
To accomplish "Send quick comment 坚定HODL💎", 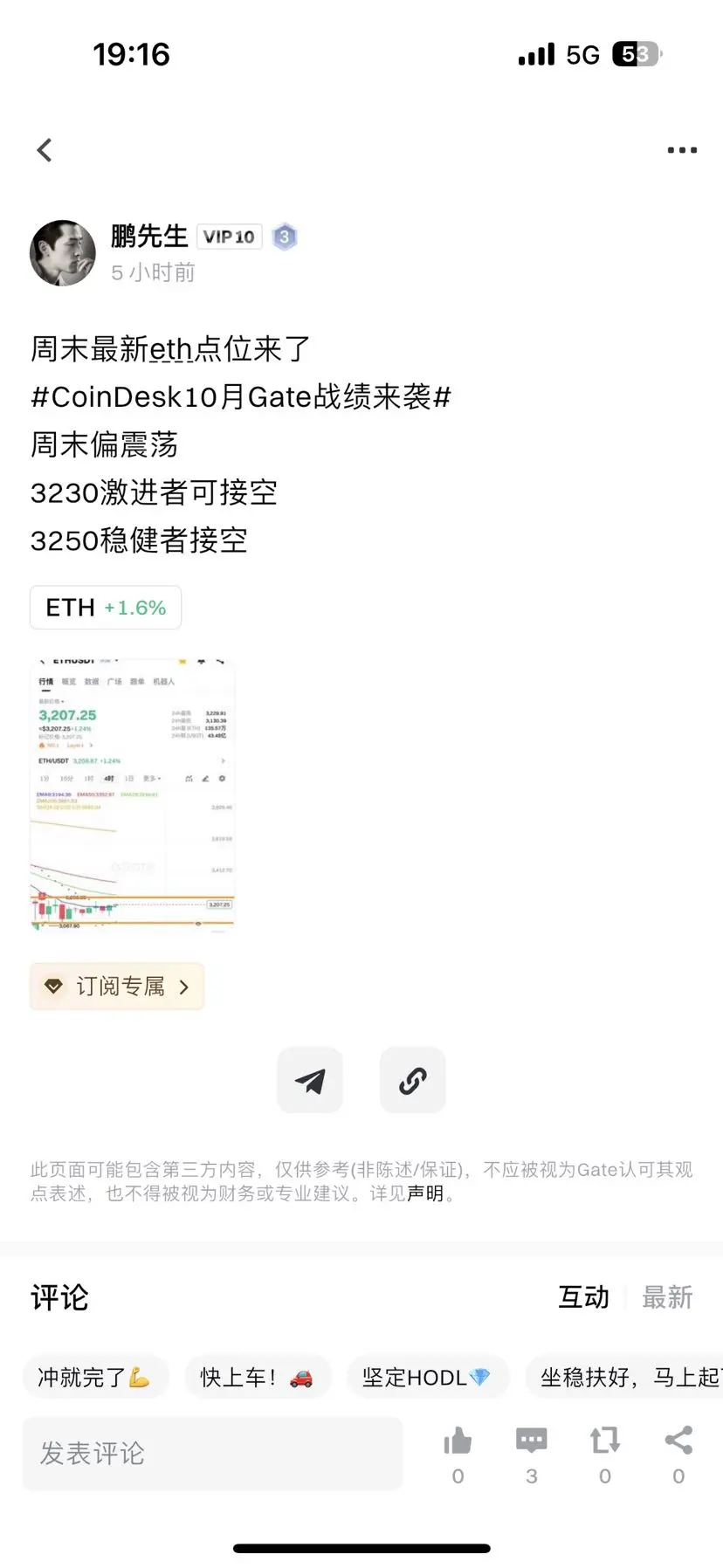I will click(428, 1377).
